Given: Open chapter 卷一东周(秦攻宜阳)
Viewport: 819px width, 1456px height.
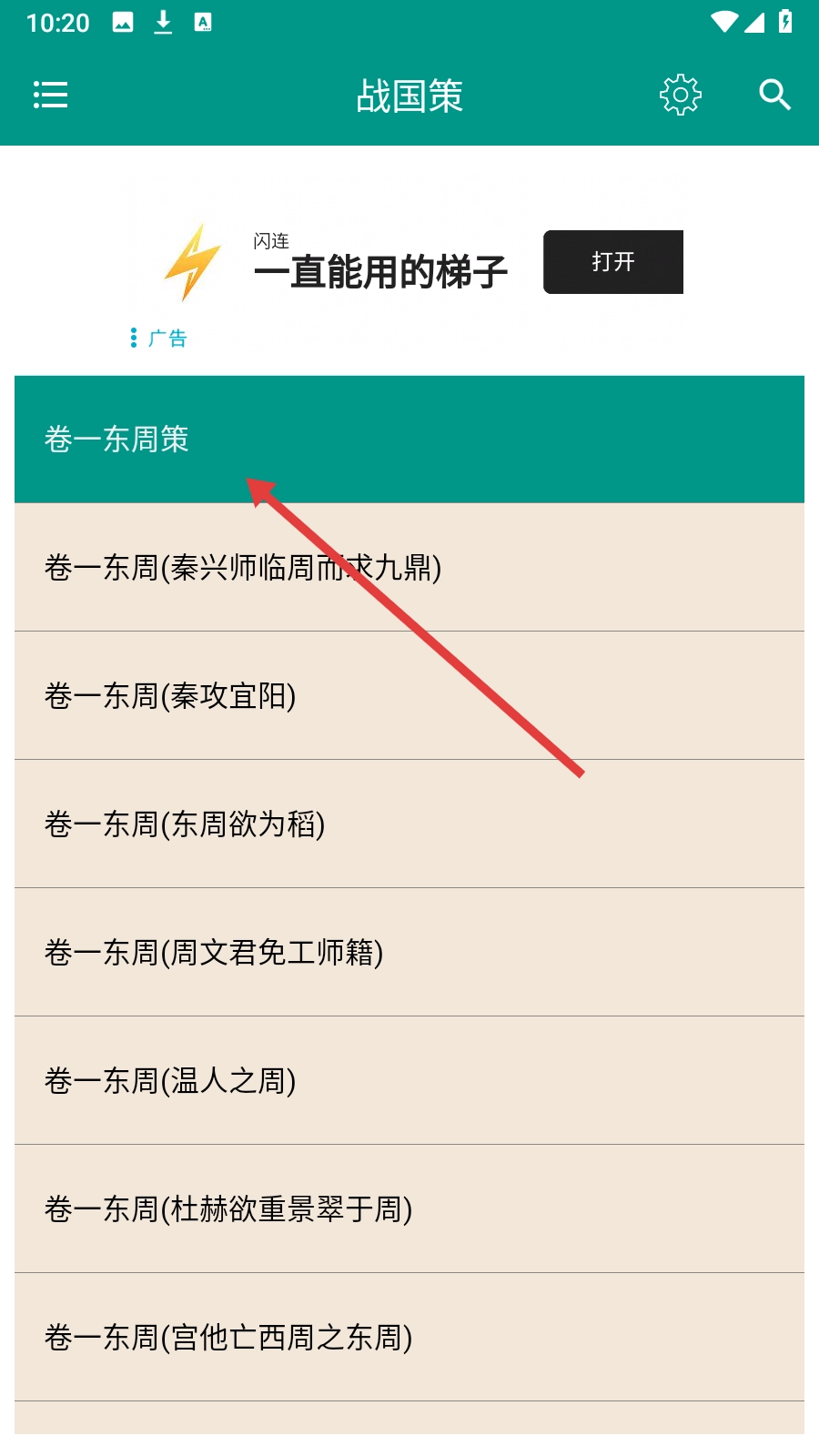Looking at the screenshot, I should (409, 696).
